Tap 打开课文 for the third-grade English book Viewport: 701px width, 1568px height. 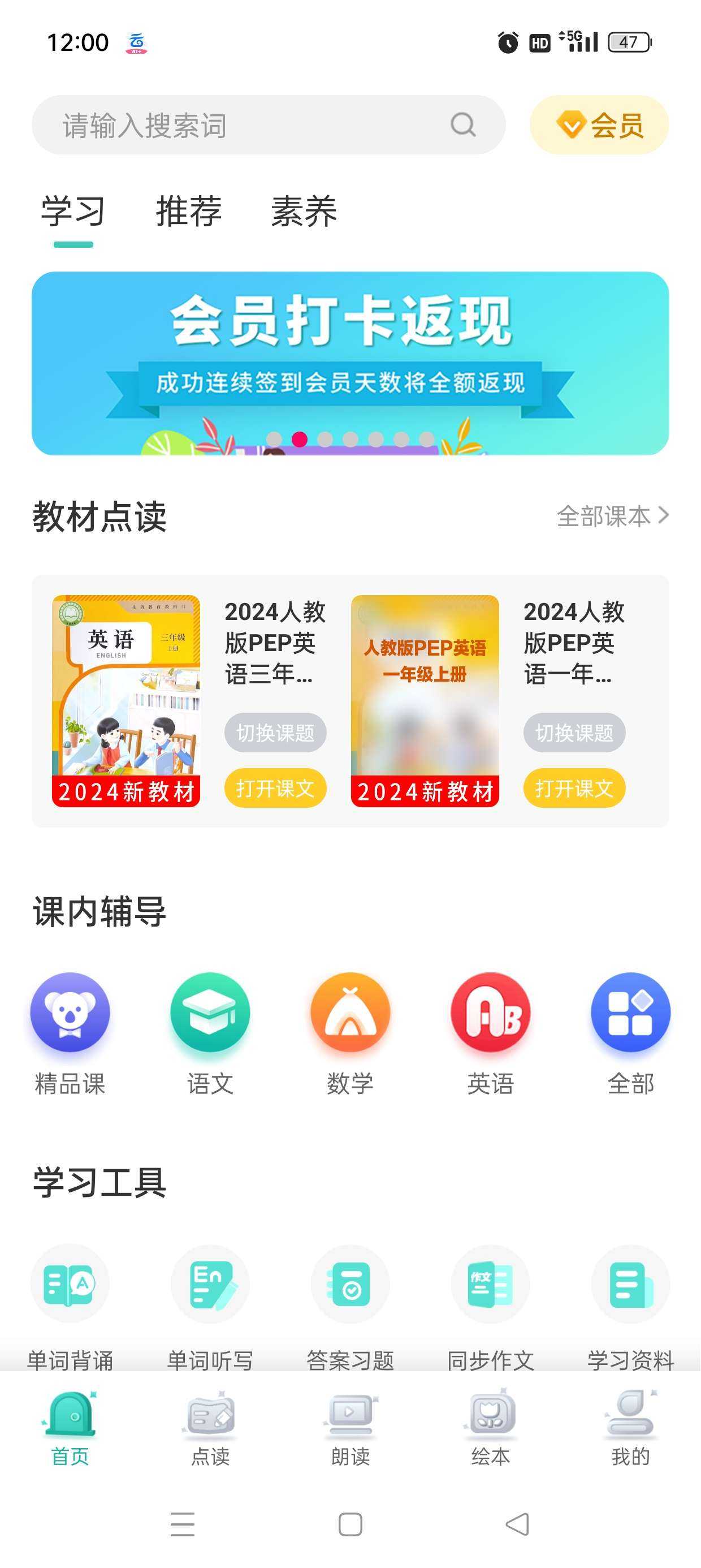click(275, 789)
